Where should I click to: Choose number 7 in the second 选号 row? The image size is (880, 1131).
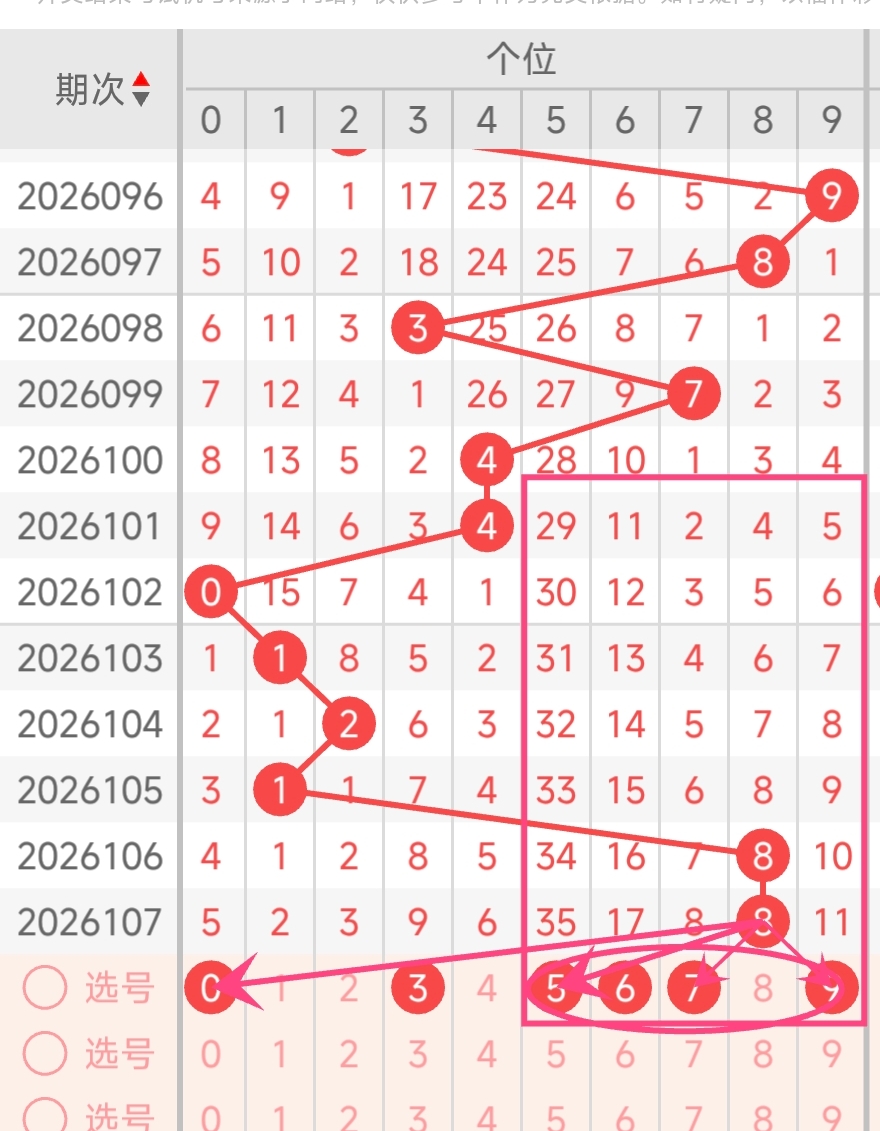tap(694, 1054)
